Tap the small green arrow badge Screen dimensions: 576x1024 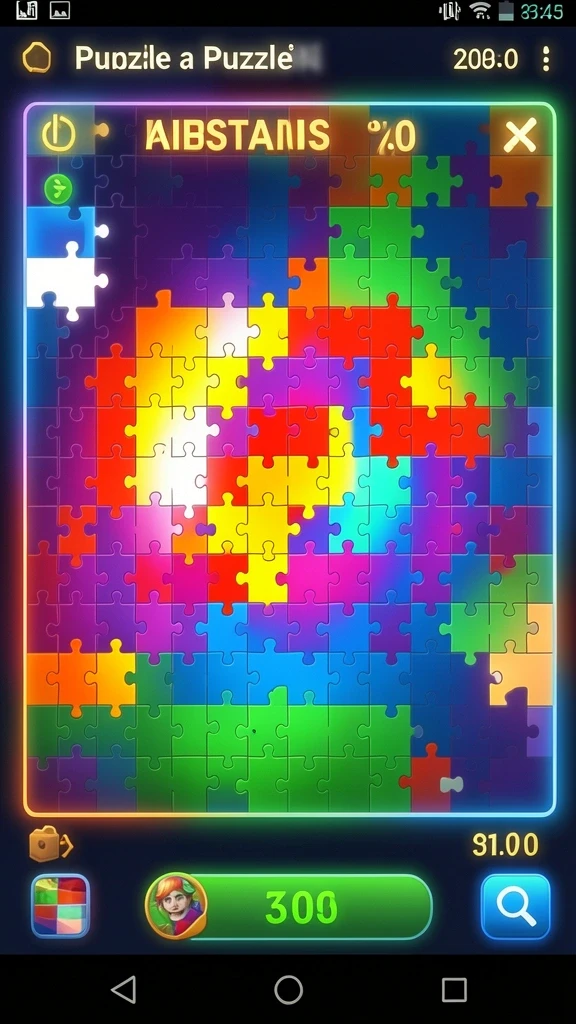(58, 189)
